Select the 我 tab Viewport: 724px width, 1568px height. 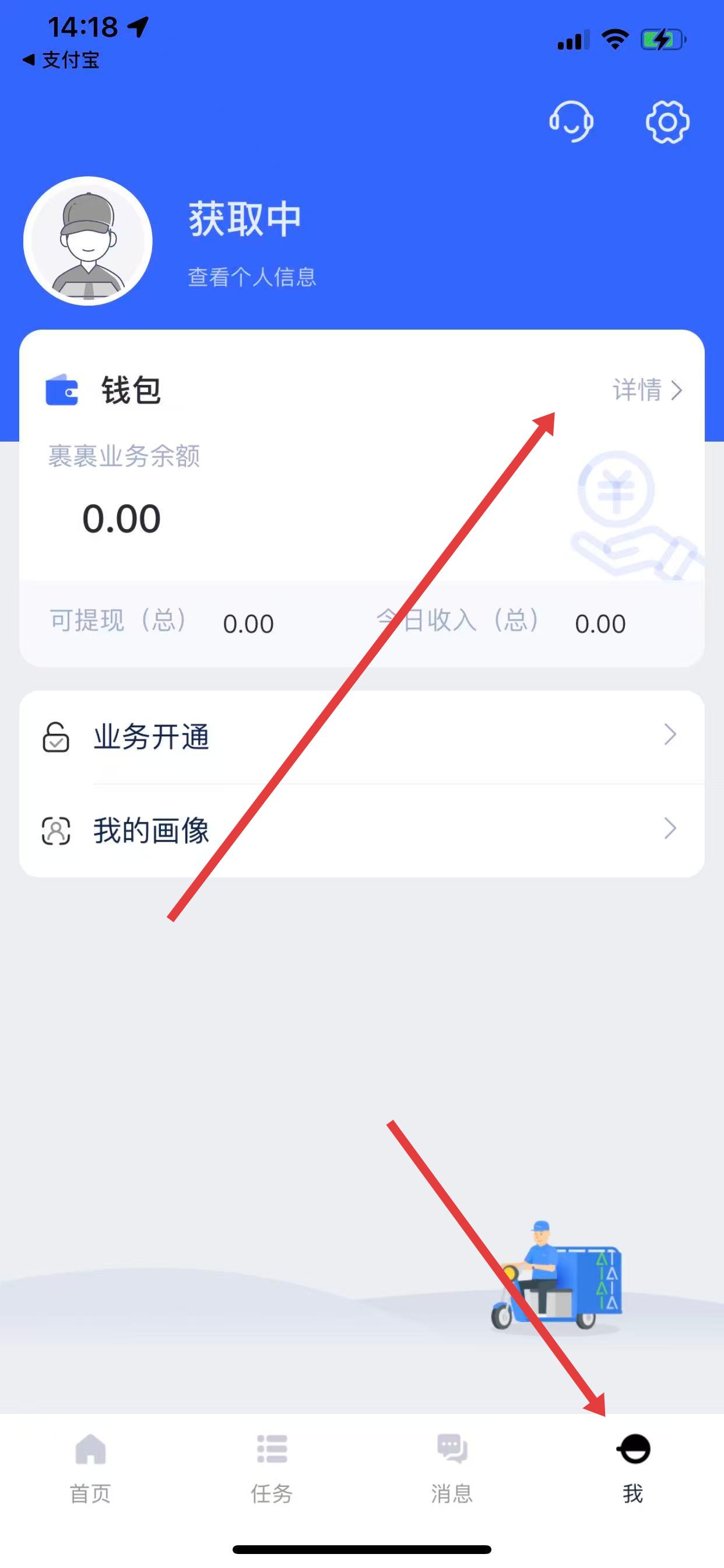click(x=632, y=1467)
